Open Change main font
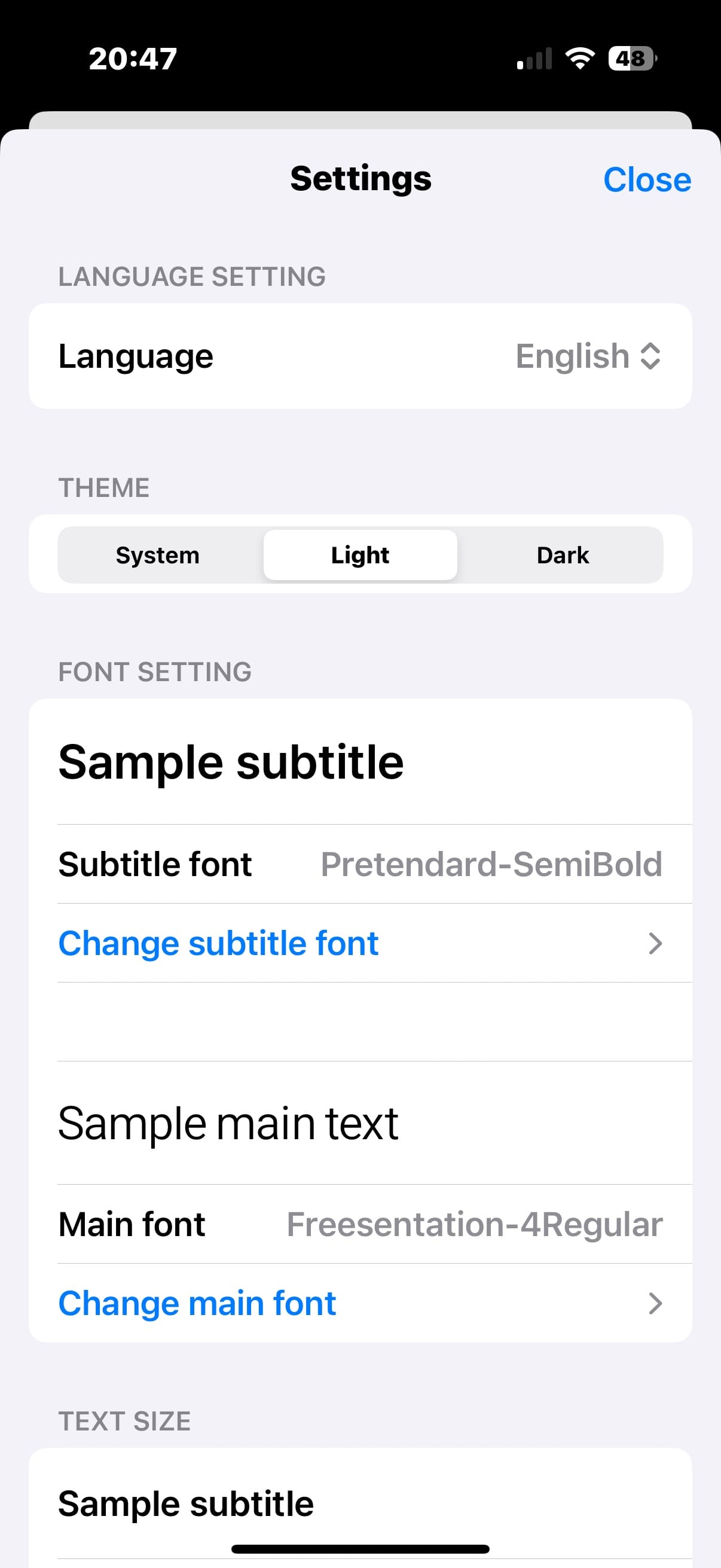 coord(359,1303)
